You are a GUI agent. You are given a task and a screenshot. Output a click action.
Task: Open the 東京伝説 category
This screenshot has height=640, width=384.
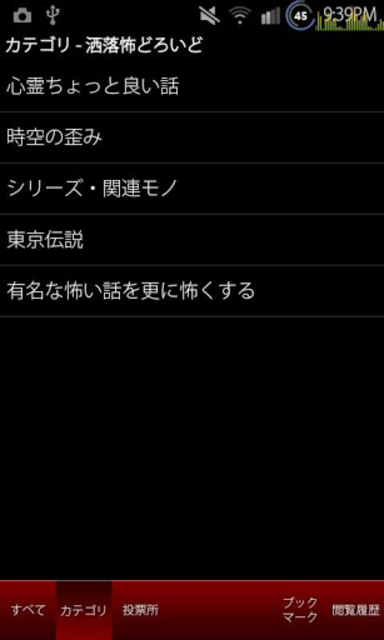[x=192, y=240]
